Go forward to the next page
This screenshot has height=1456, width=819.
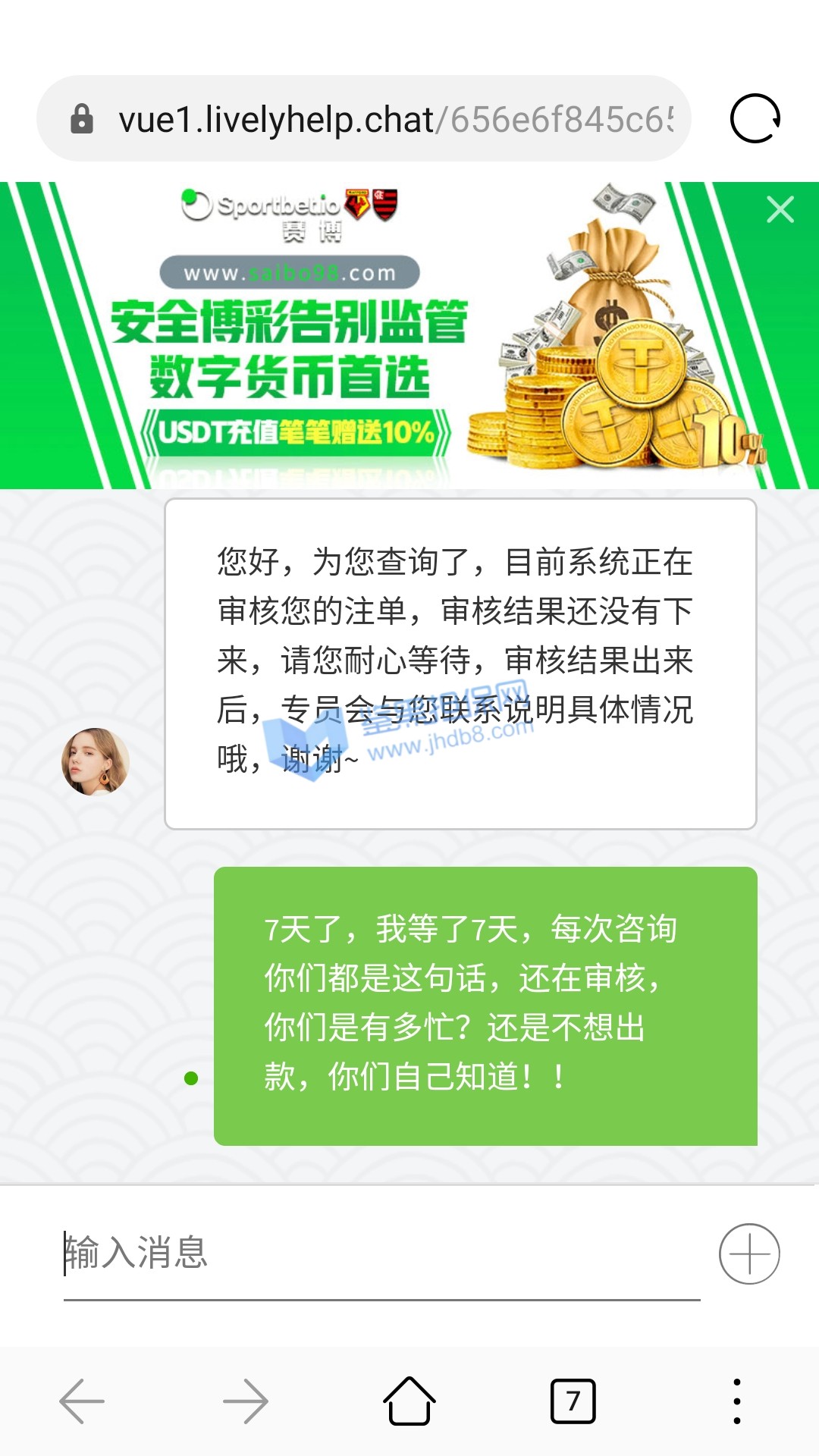[x=246, y=1401]
